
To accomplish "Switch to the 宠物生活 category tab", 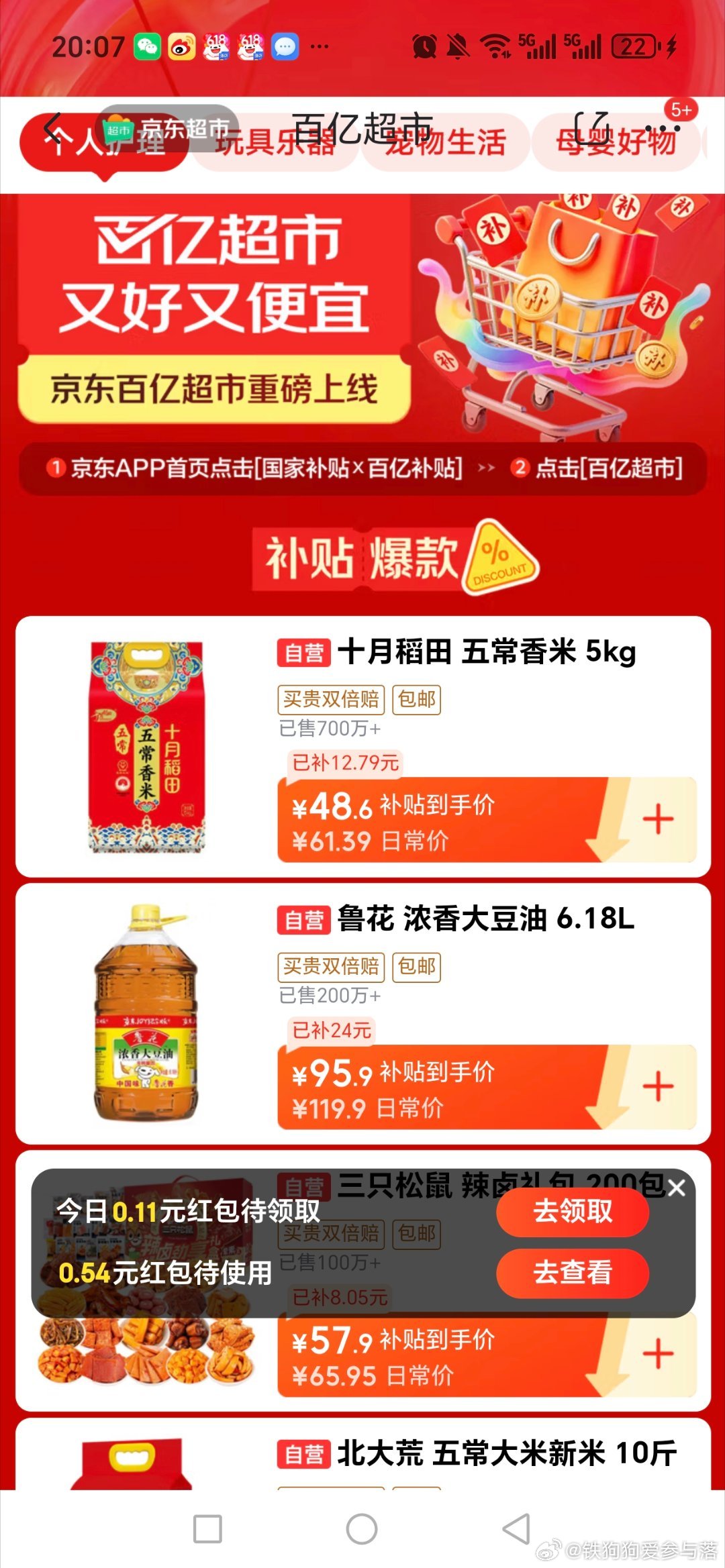I will (446, 142).
